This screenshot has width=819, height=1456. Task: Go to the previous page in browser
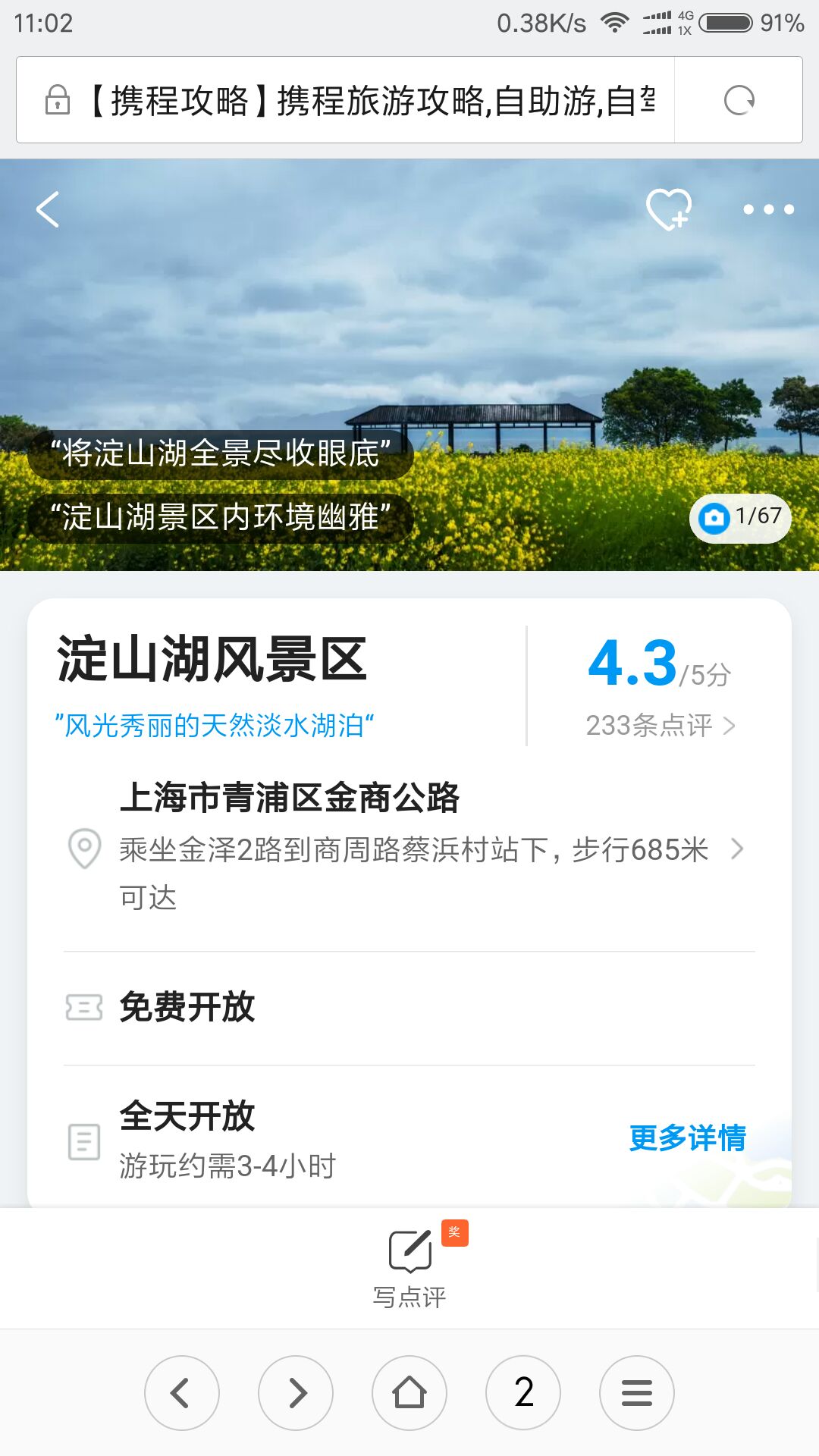point(182,1393)
